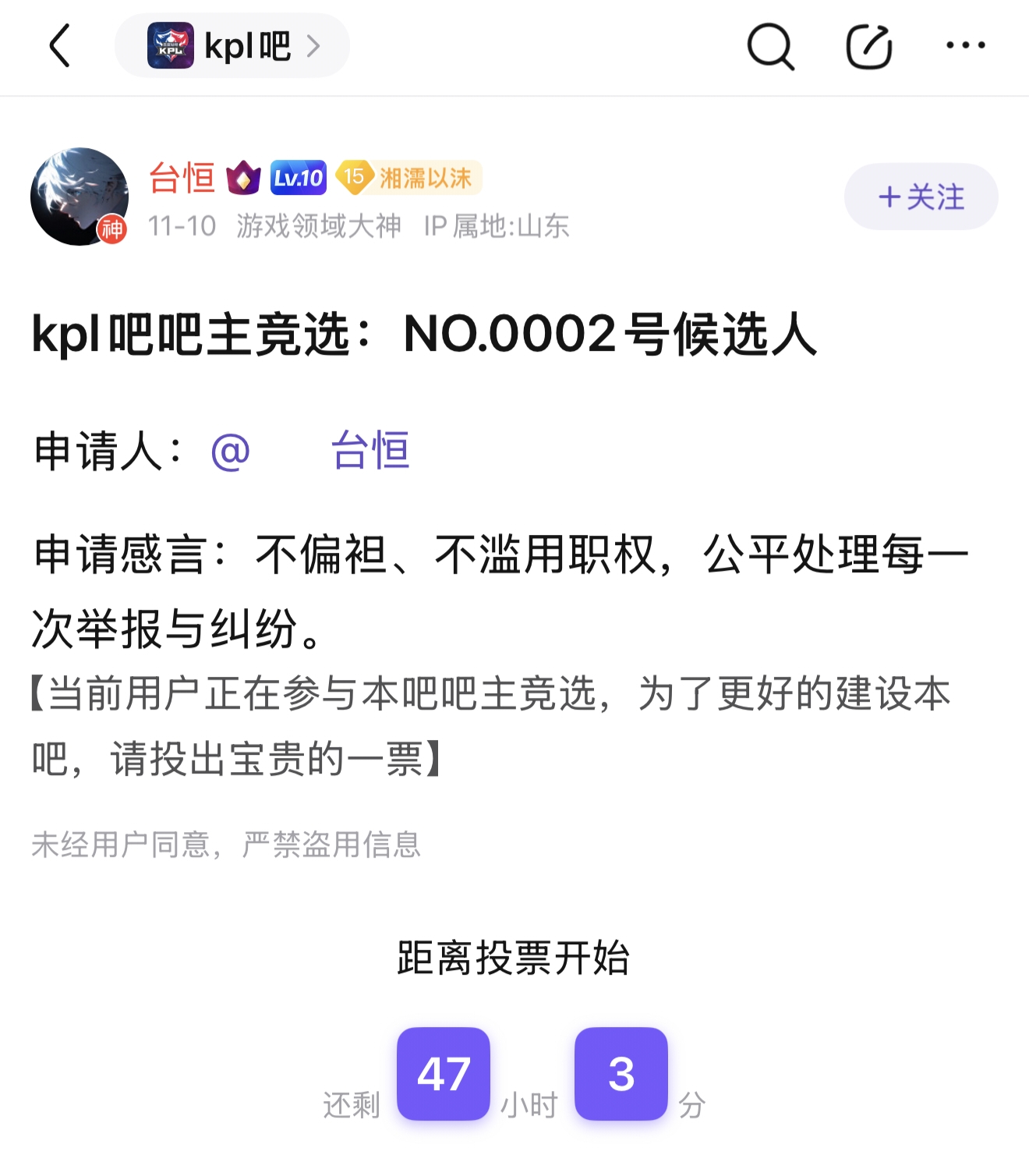Open search from the top bar
Screen dimensions: 1029x1176
click(x=770, y=47)
